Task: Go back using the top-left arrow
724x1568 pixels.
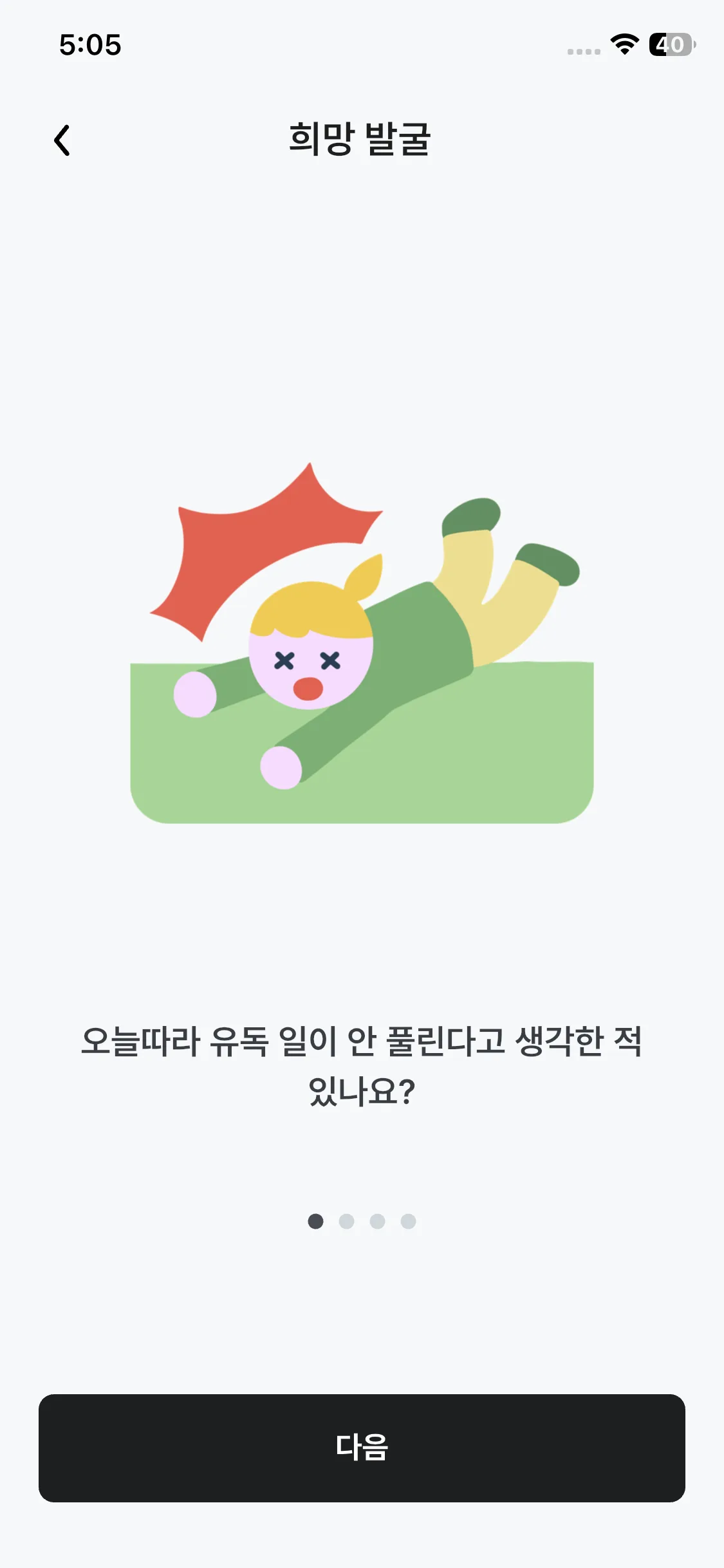Action: click(x=62, y=140)
